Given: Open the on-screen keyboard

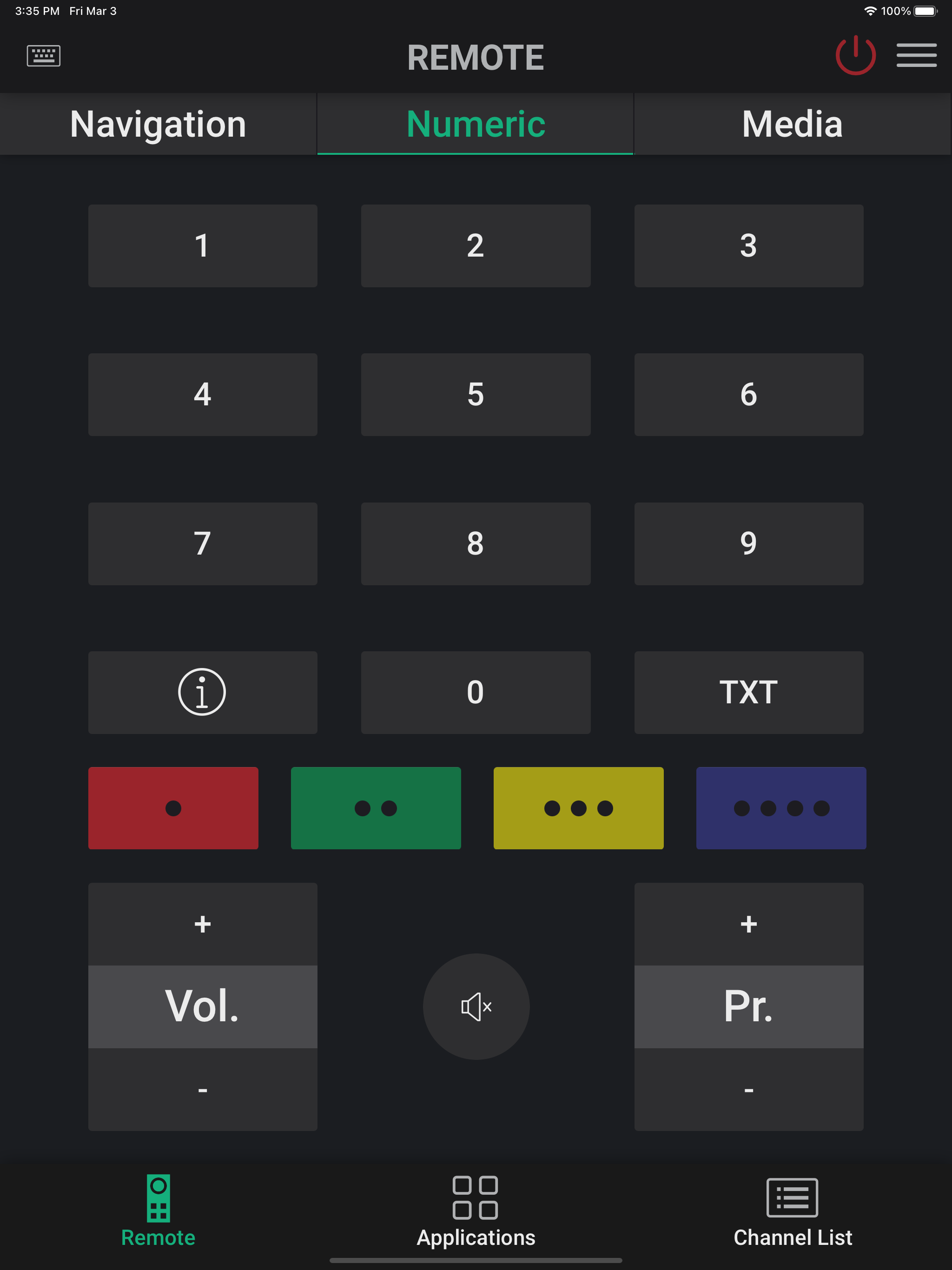Looking at the screenshot, I should tap(43, 56).
